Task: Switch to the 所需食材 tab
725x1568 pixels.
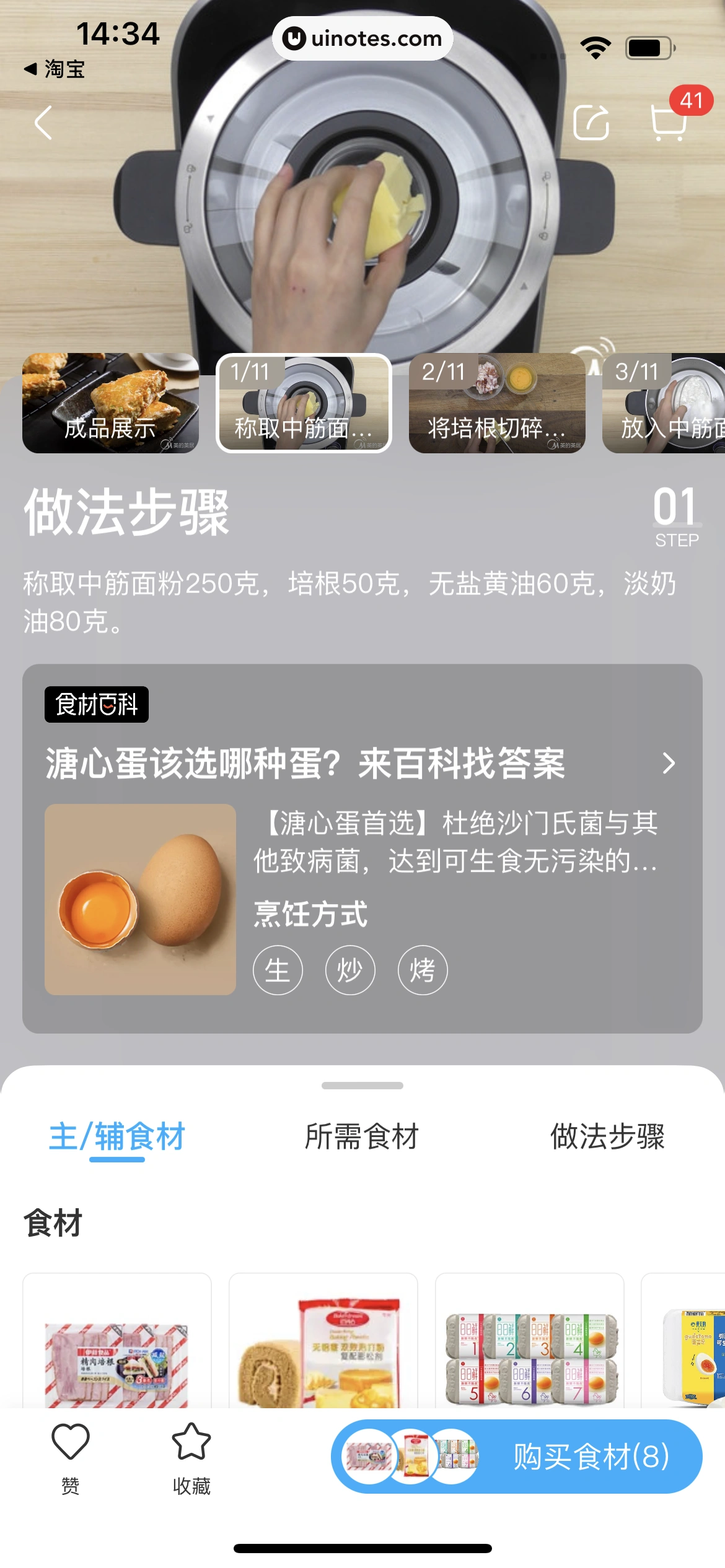Action: pyautogui.click(x=362, y=1136)
